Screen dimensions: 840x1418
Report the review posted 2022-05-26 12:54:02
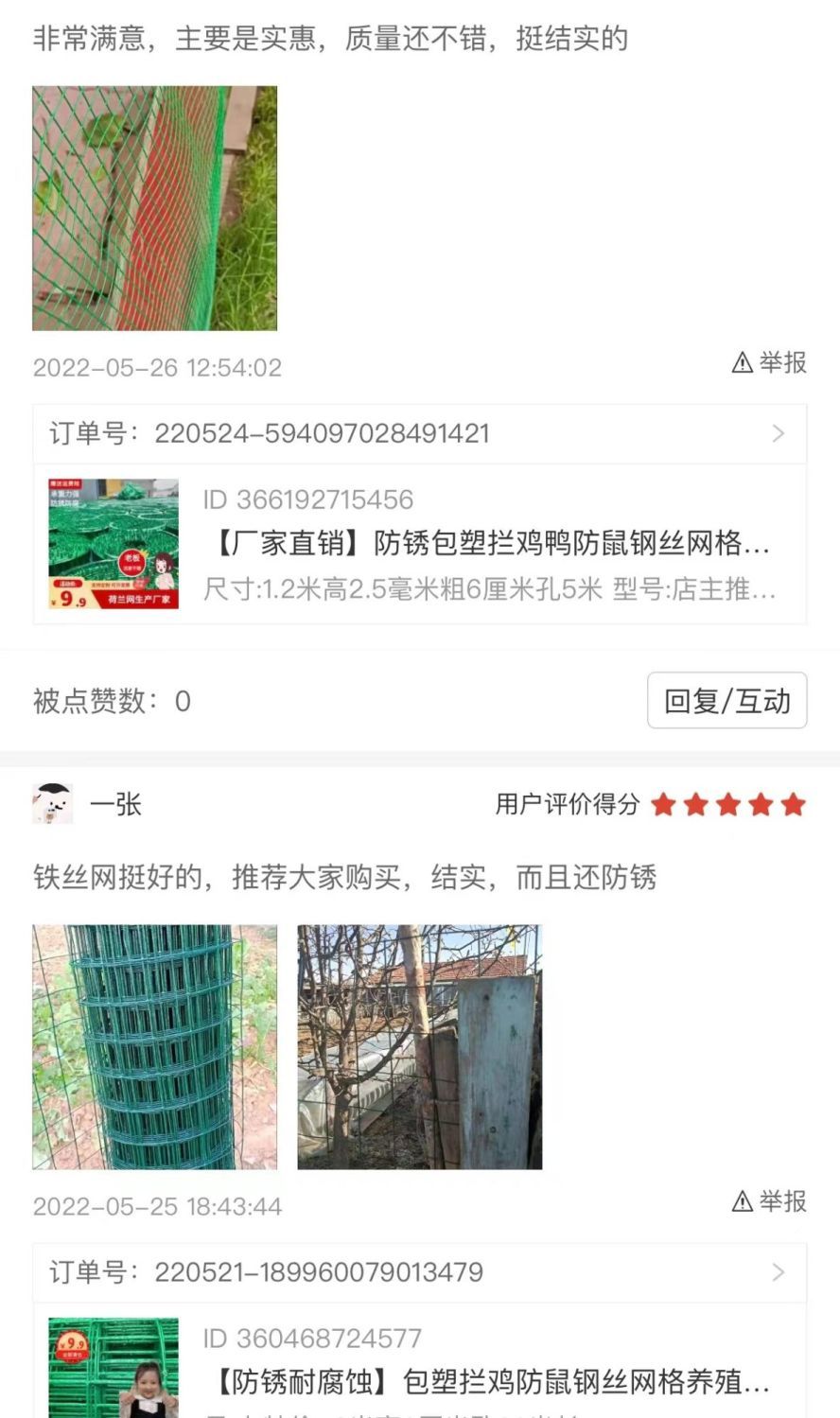click(769, 362)
